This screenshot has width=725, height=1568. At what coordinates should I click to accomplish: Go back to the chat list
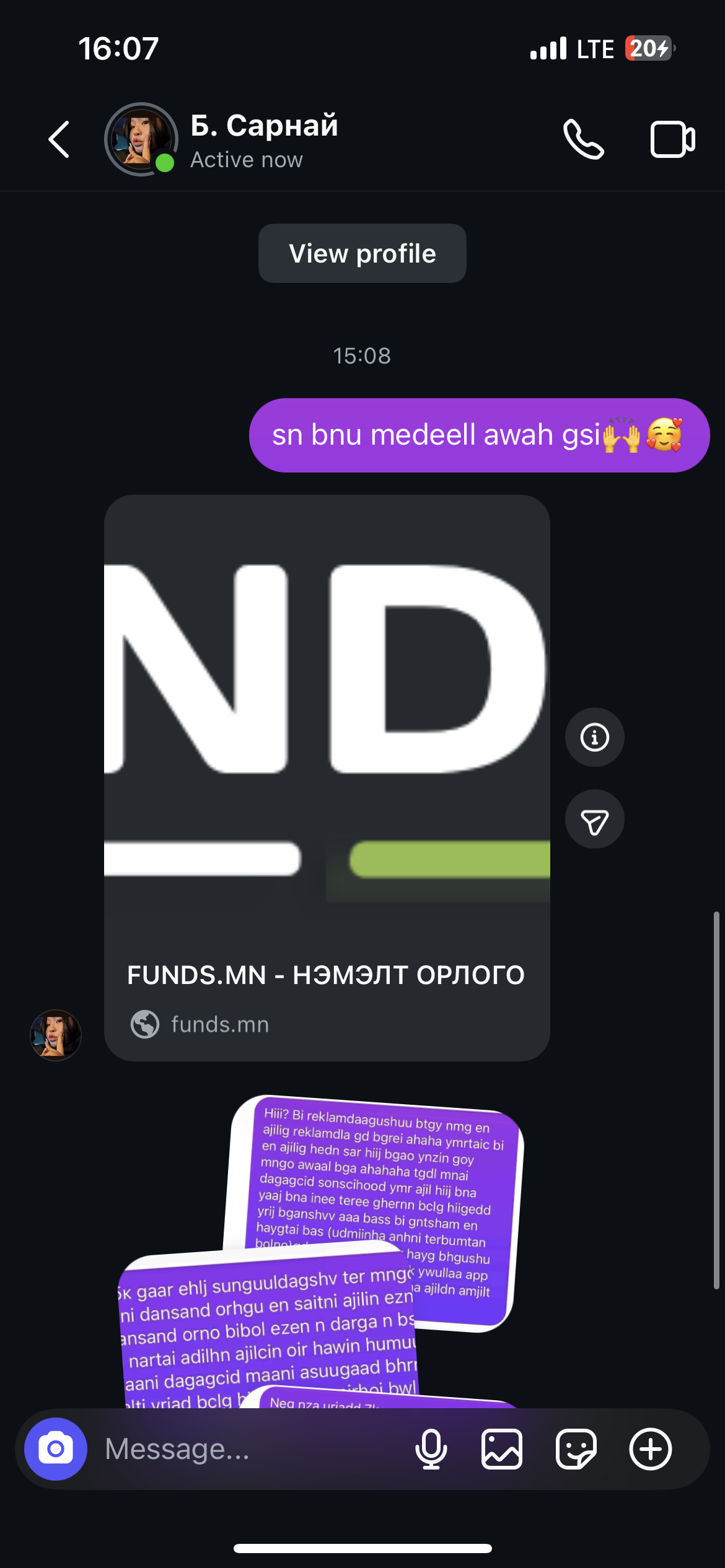coord(59,139)
